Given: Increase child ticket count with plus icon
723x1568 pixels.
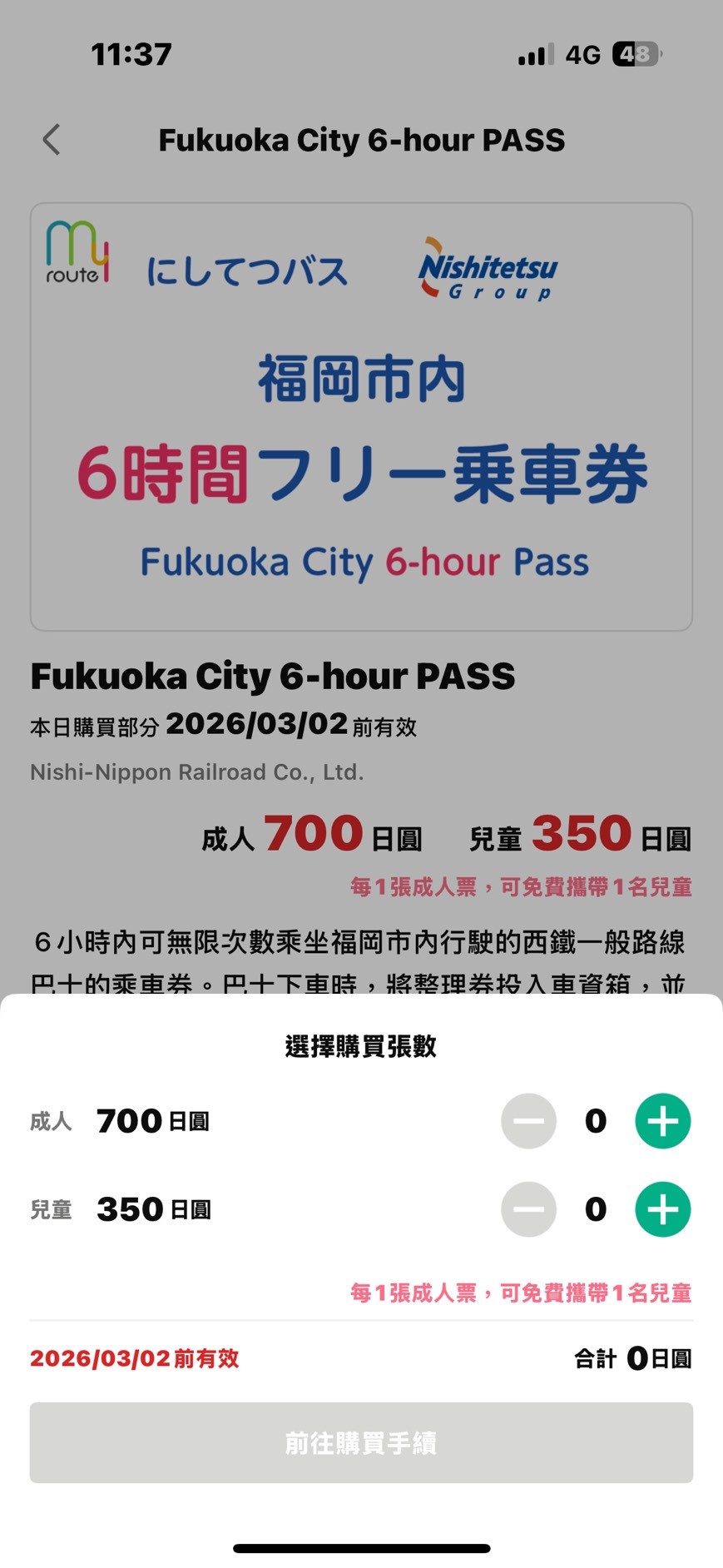Looking at the screenshot, I should tap(661, 1209).
